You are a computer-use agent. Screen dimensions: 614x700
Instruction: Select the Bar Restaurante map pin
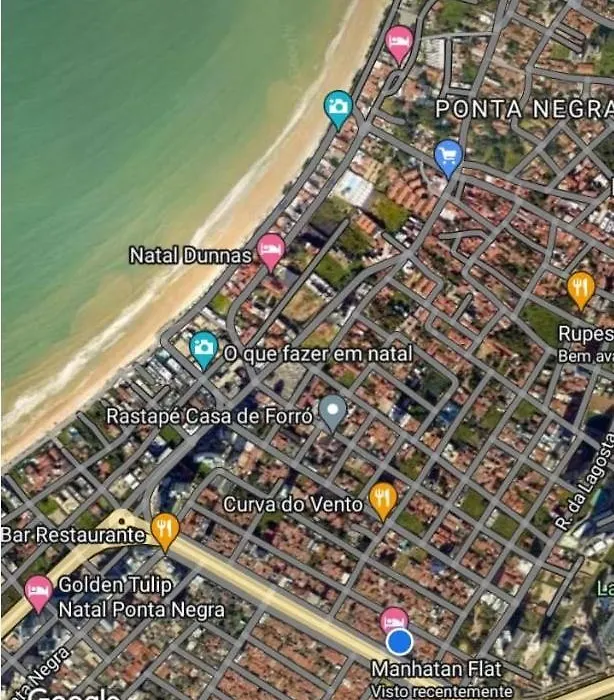click(165, 529)
